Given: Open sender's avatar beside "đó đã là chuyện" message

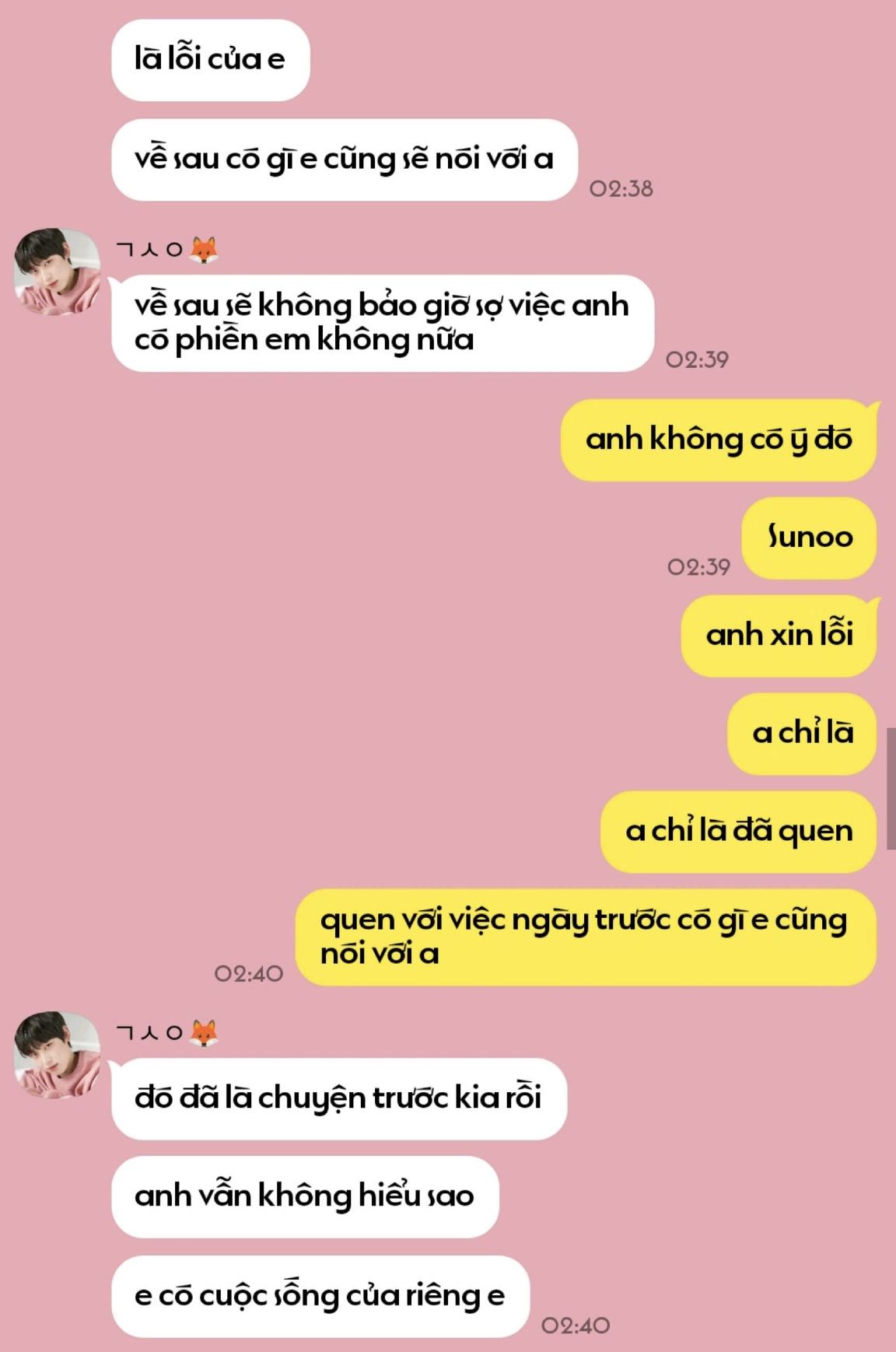Looking at the screenshot, I should [57, 1055].
